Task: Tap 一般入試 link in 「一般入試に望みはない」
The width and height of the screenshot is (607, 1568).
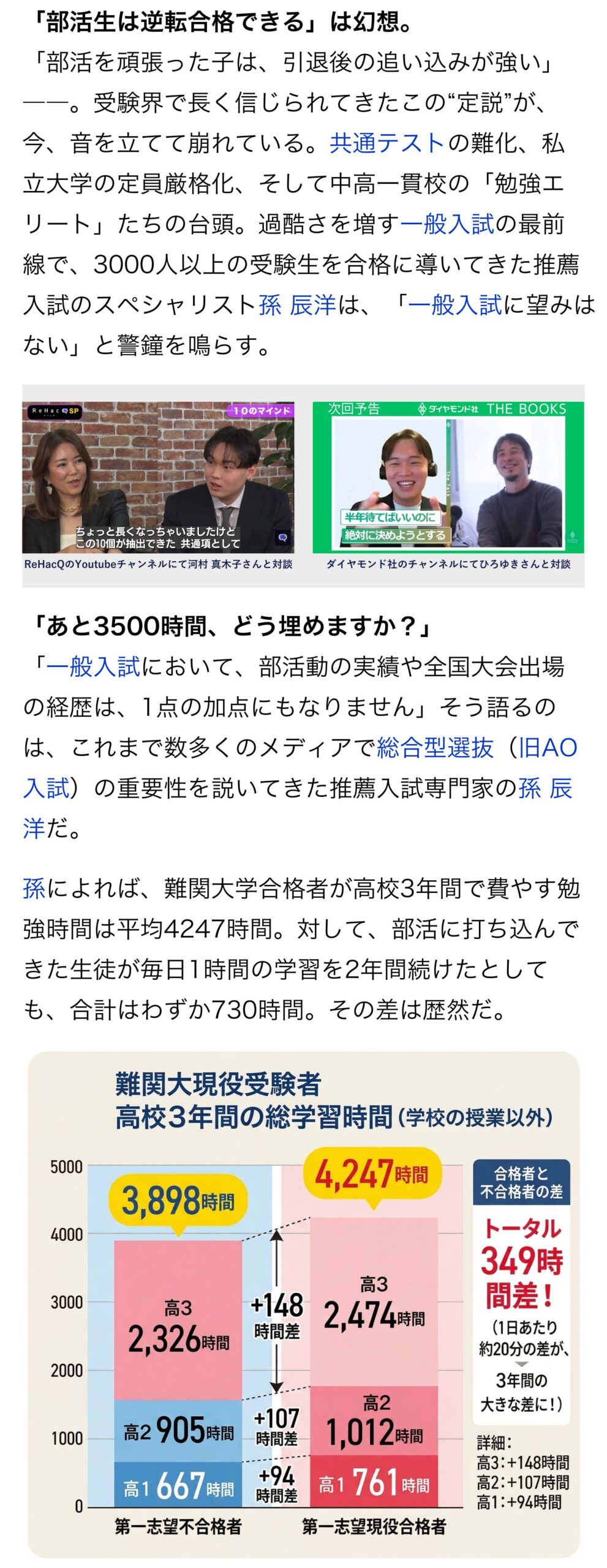Action: [454, 305]
